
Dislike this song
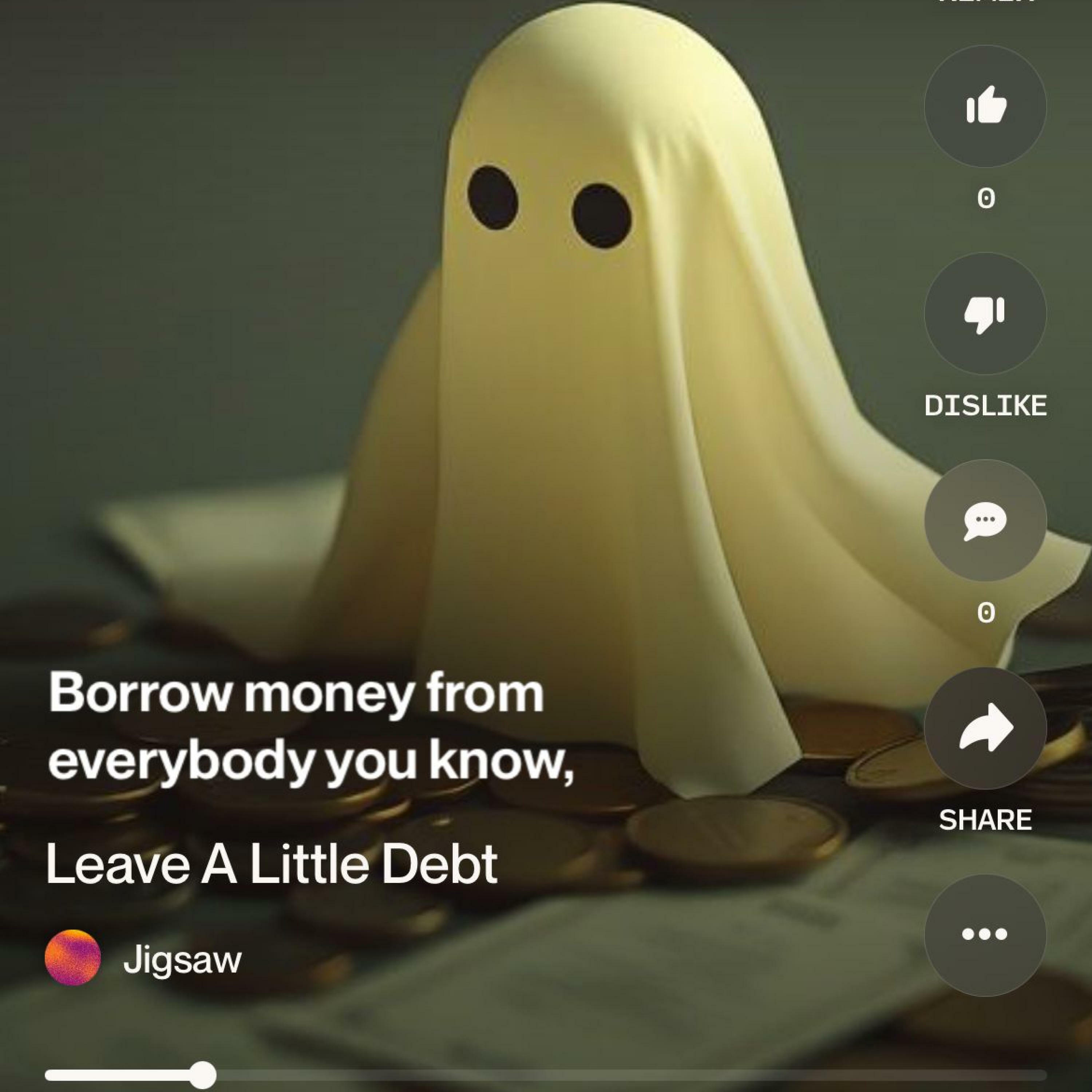(x=985, y=314)
